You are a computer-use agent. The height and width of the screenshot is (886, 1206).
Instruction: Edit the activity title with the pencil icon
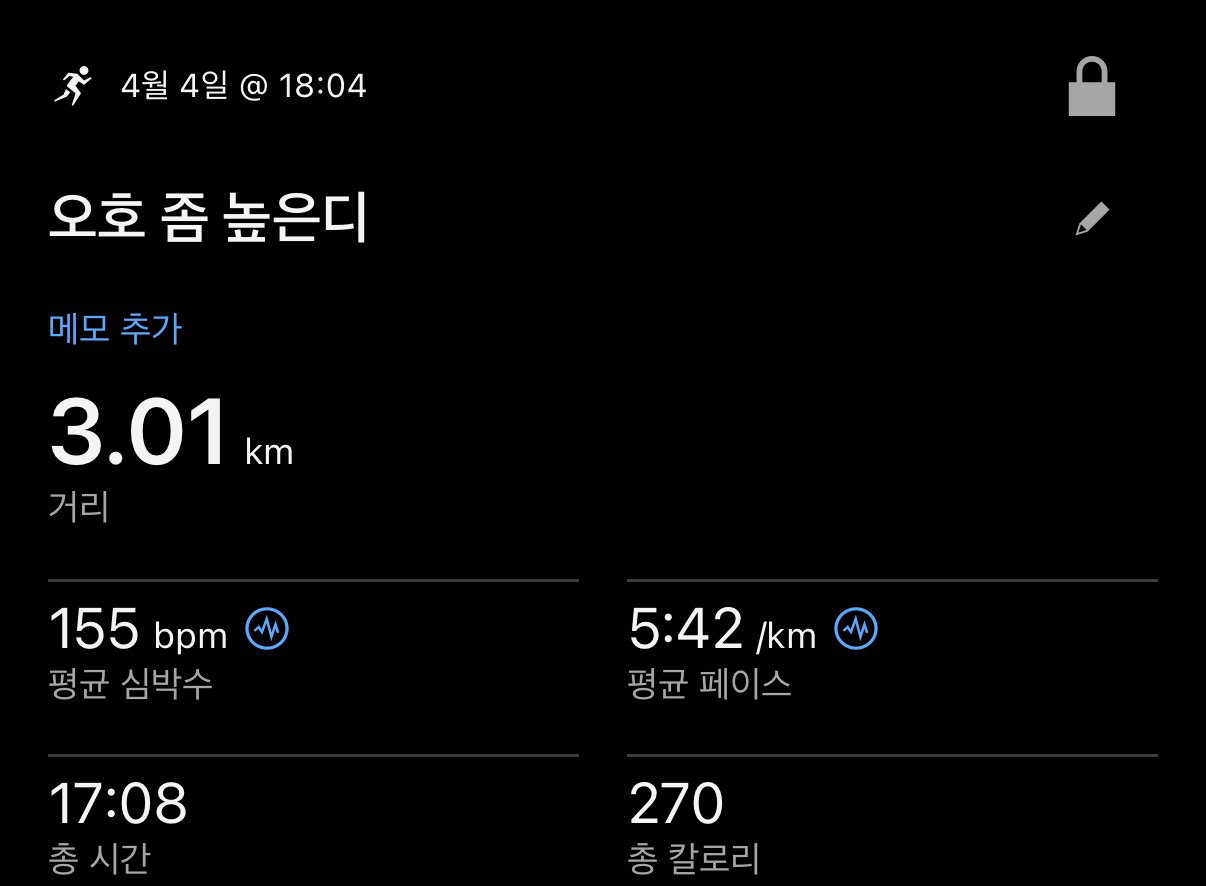click(x=1092, y=218)
